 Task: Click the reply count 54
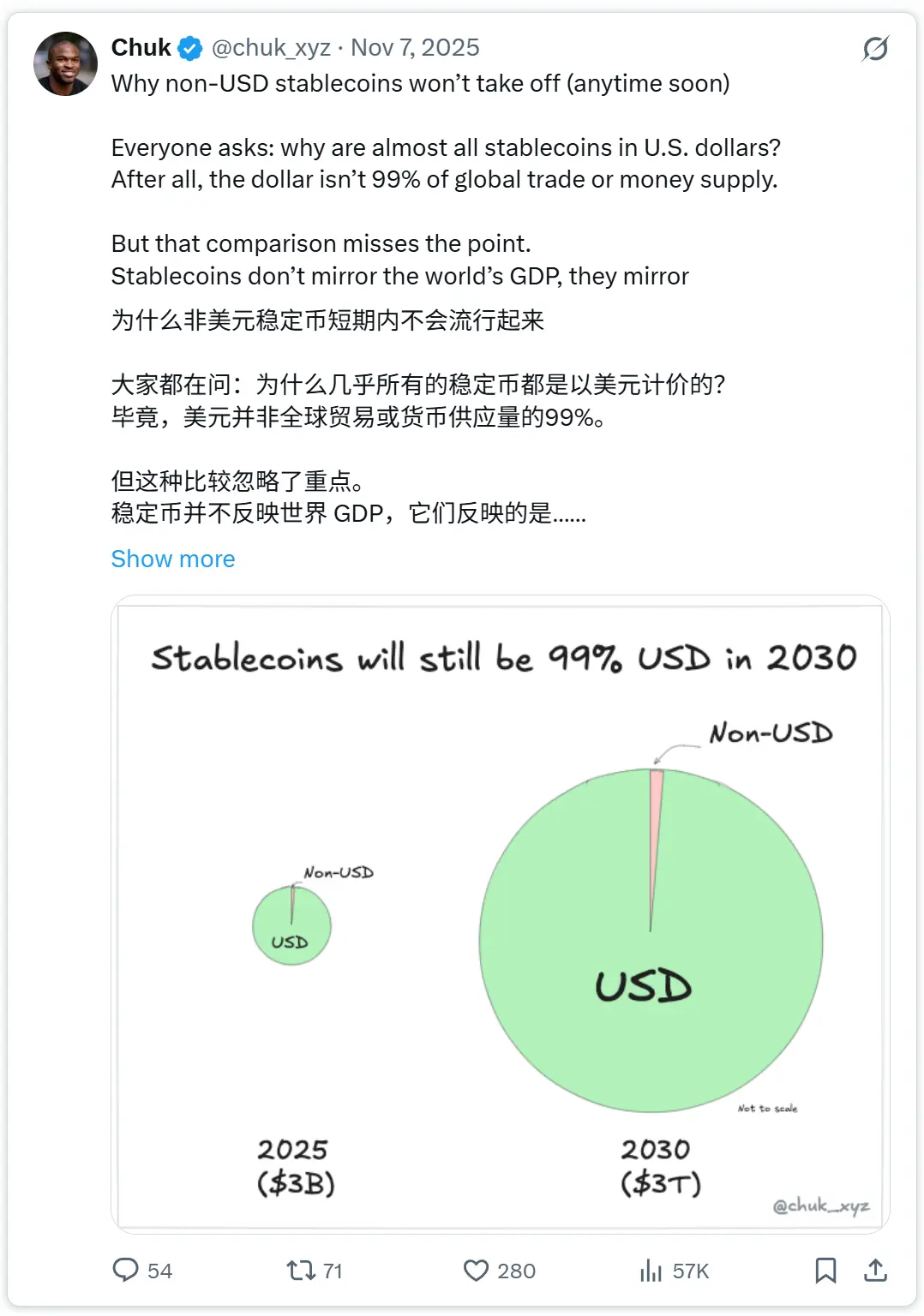coord(158,1272)
